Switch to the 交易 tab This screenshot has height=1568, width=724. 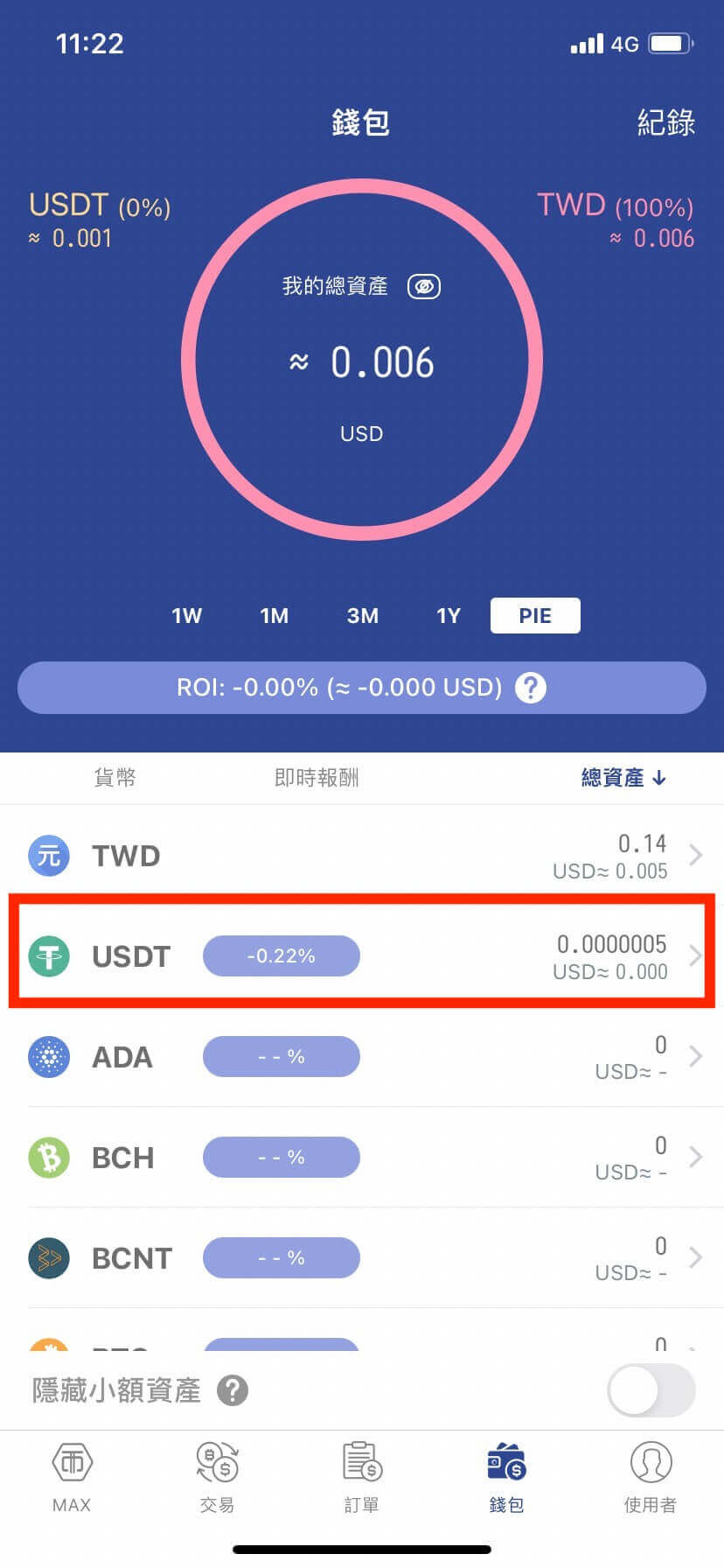217,1477
